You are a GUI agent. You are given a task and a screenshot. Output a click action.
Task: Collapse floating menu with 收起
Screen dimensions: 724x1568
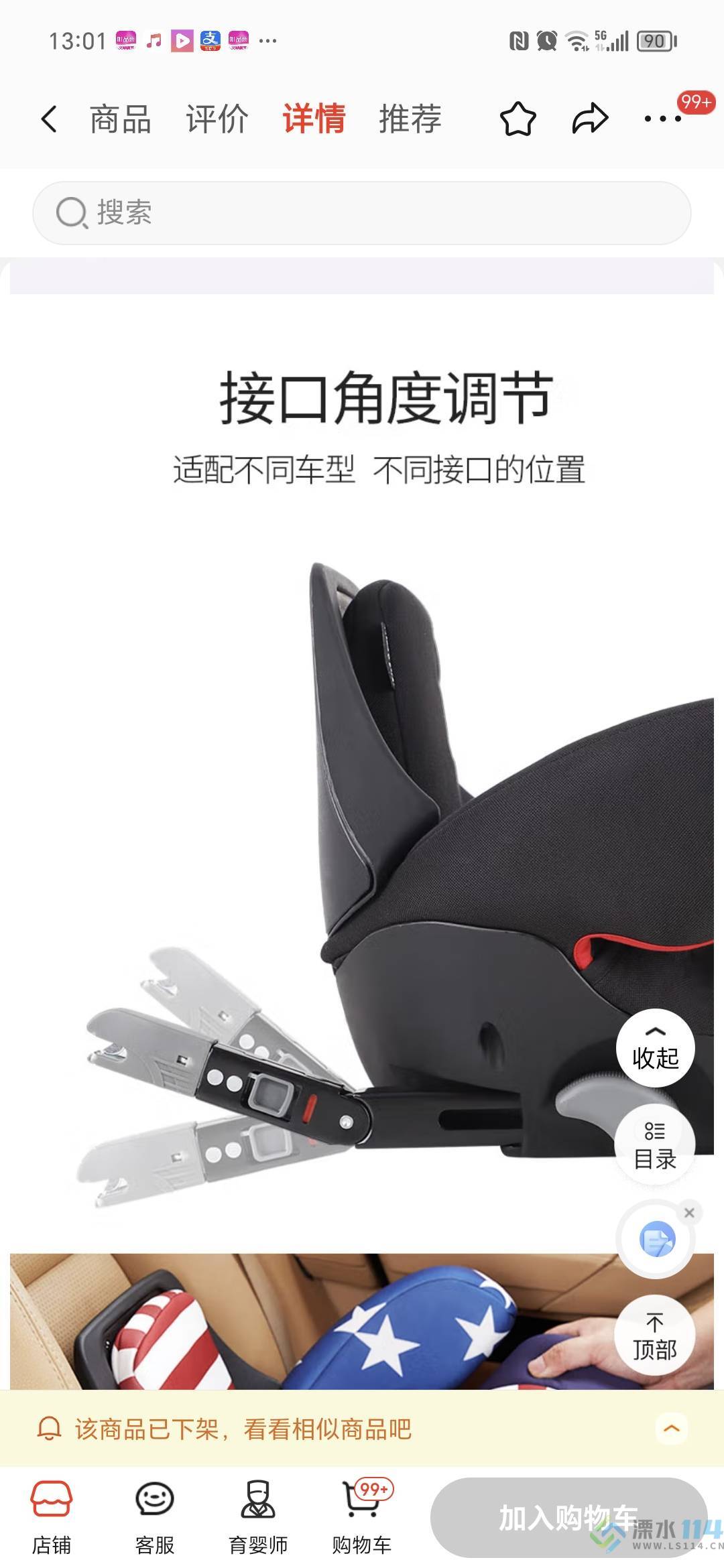tap(655, 1048)
